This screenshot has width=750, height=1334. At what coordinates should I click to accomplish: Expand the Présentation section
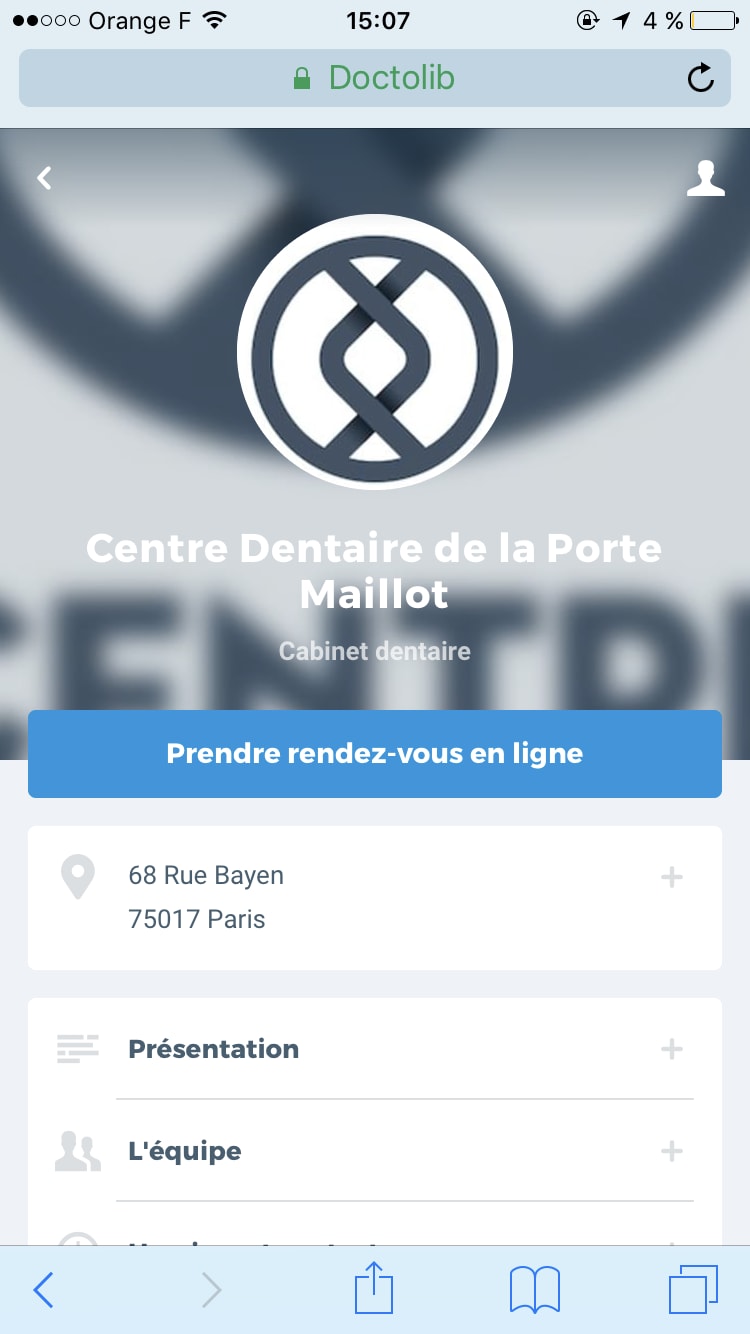(x=671, y=1049)
